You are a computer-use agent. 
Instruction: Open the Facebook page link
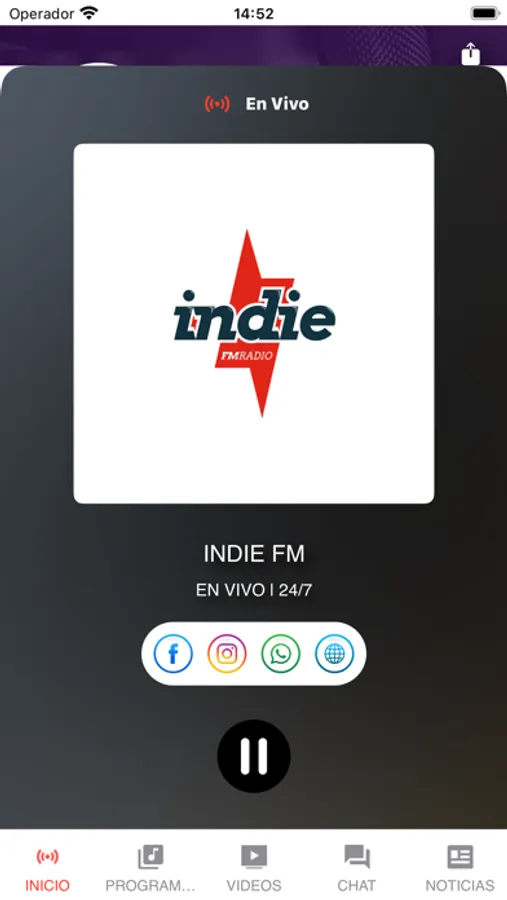click(173, 653)
